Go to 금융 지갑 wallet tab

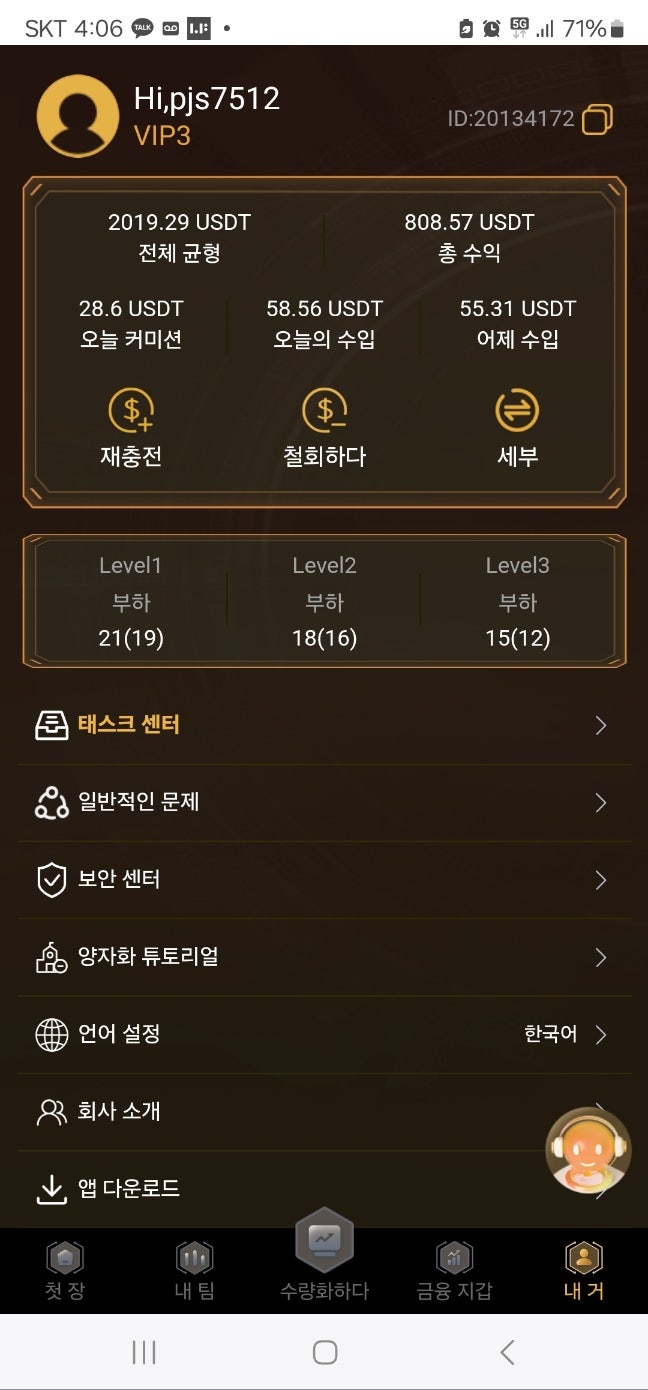[454, 1270]
